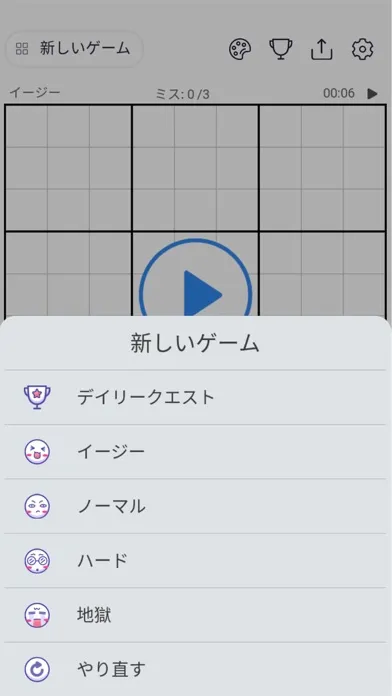This screenshot has width=392, height=696.
Task: Select ノーマル difficulty
Action: [x=195, y=506]
